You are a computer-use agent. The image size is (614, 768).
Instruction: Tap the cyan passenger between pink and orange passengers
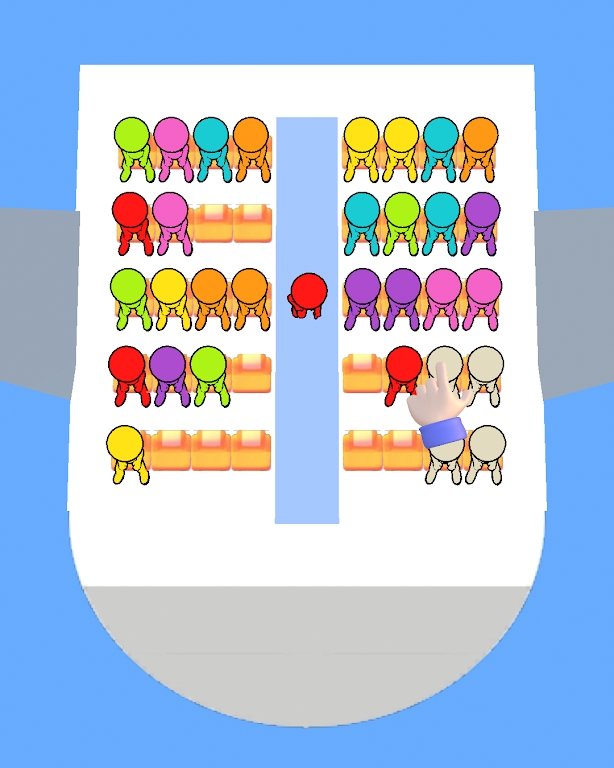211,142
